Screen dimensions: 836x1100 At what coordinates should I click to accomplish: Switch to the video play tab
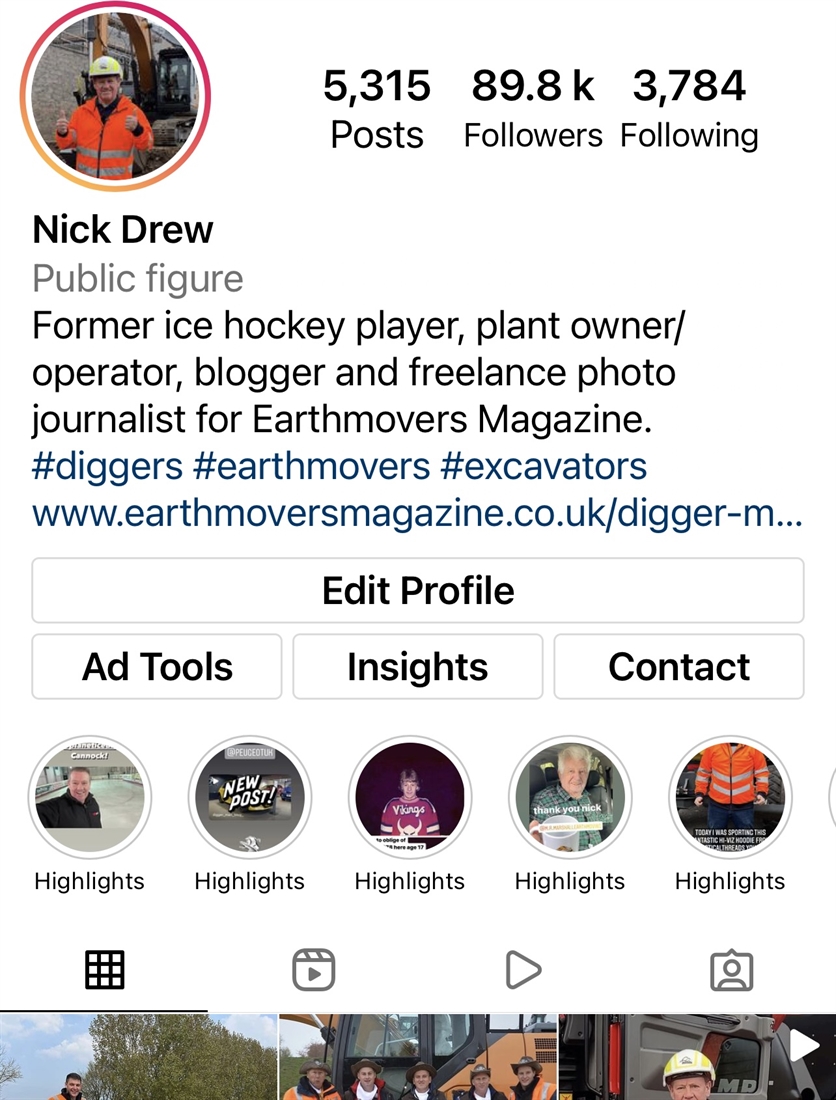click(522, 970)
